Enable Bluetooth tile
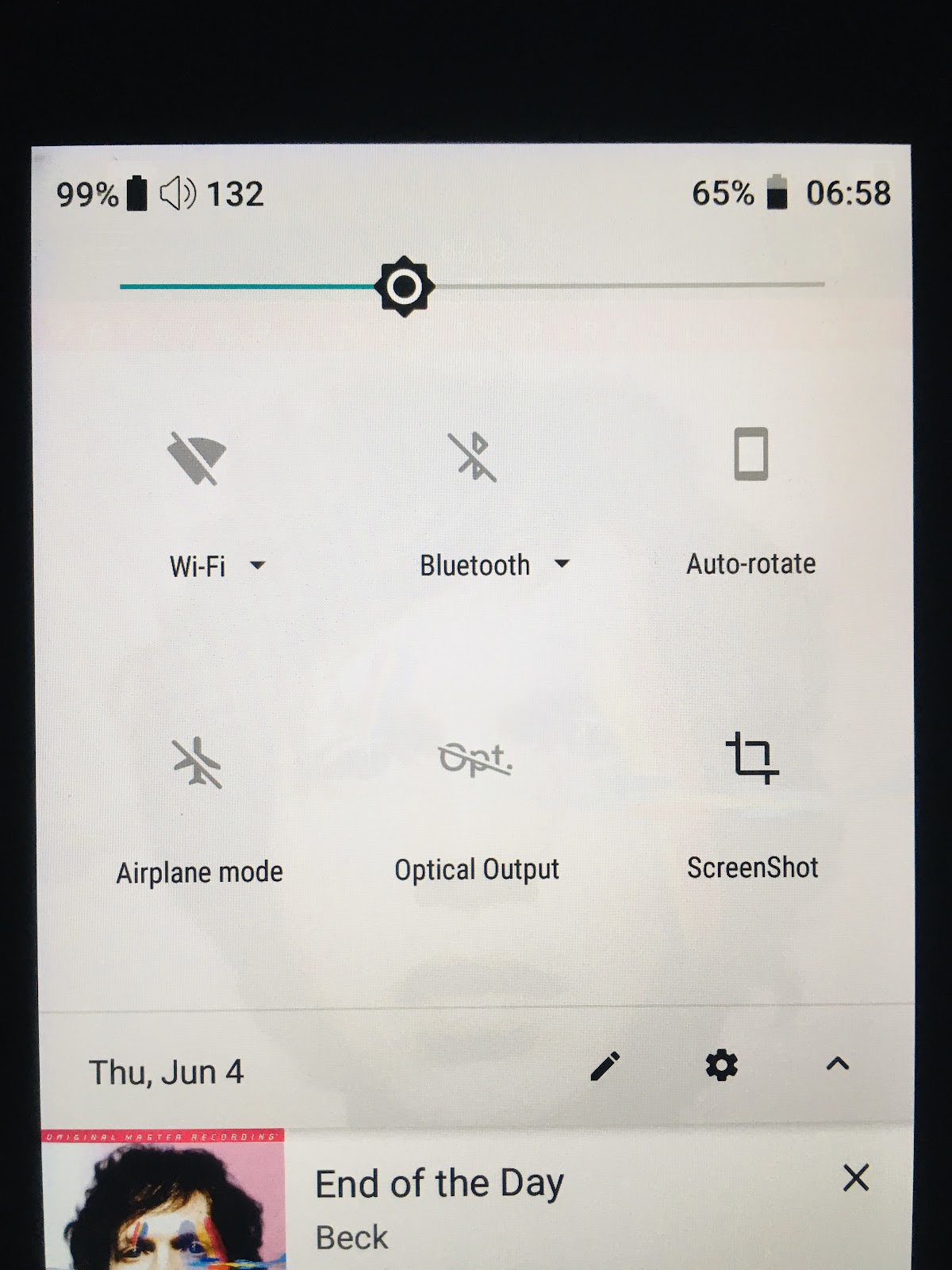This screenshot has width=952, height=1270. [x=473, y=457]
